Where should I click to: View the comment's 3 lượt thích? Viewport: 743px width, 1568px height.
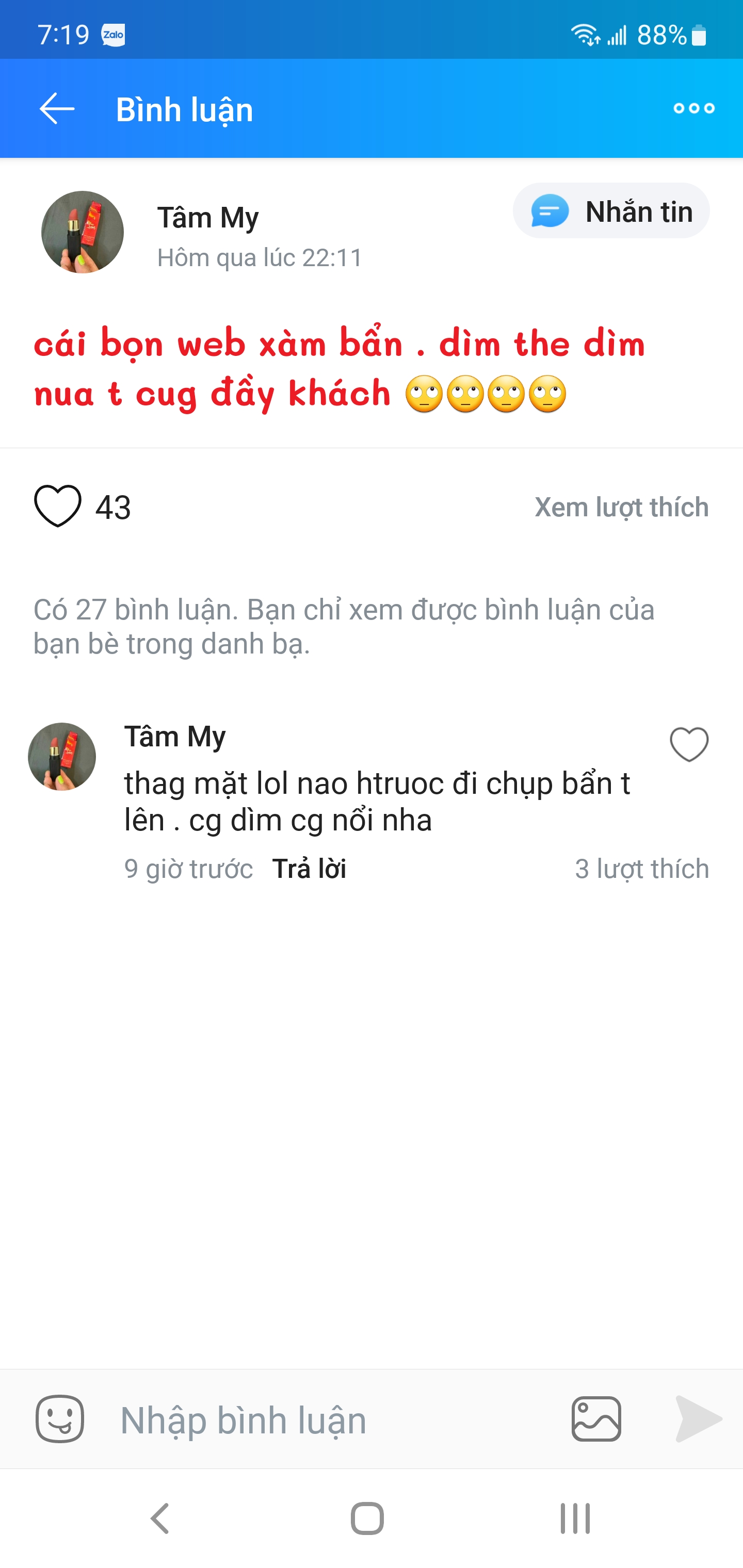click(642, 869)
